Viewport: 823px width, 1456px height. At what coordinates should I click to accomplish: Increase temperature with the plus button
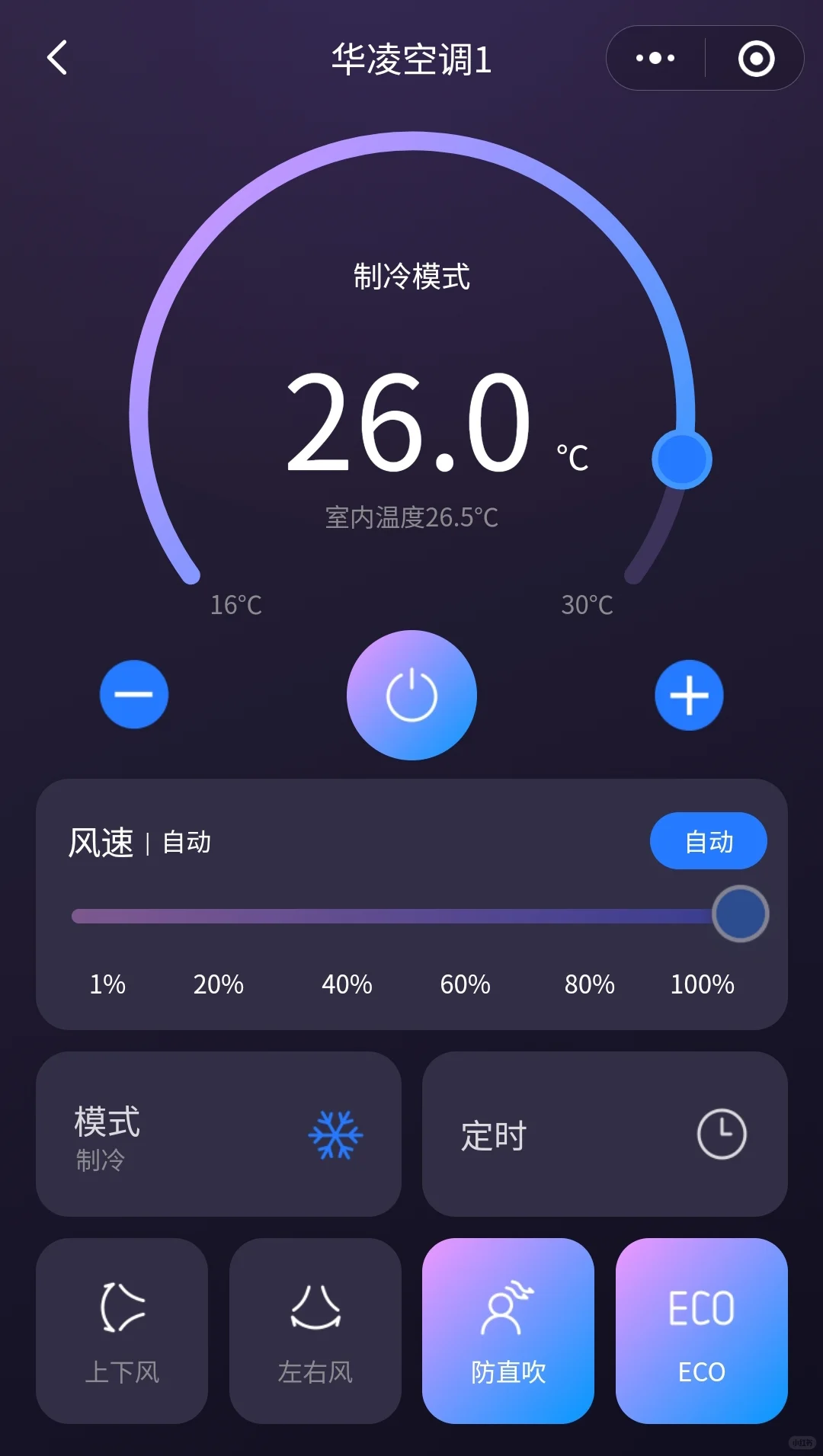pos(689,695)
